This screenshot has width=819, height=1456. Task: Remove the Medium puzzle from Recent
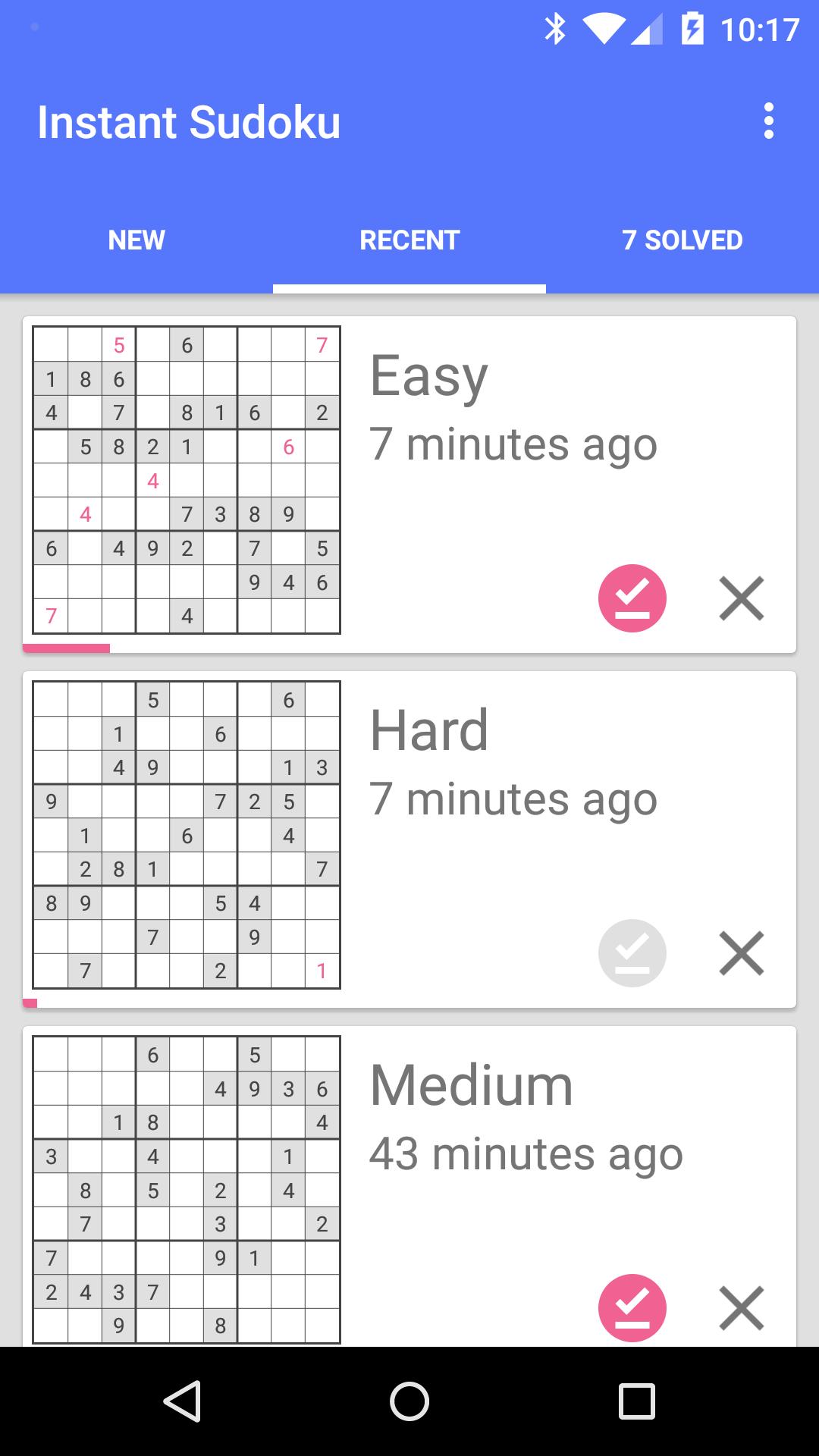pos(742,1307)
